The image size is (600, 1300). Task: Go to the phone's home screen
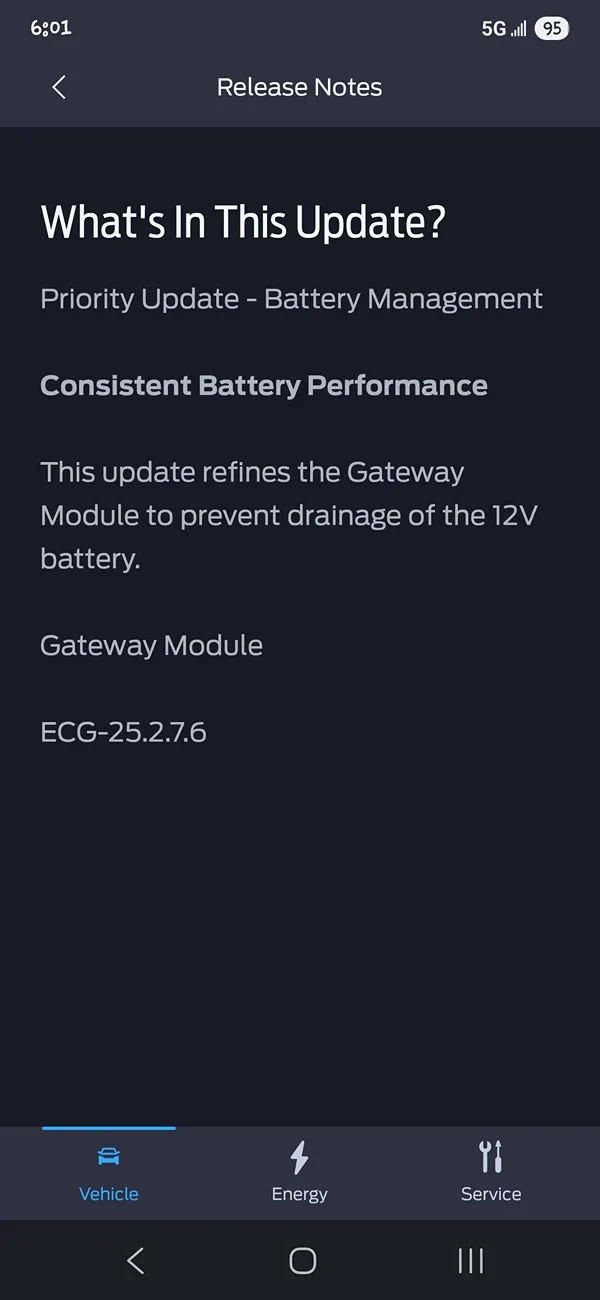(302, 1261)
